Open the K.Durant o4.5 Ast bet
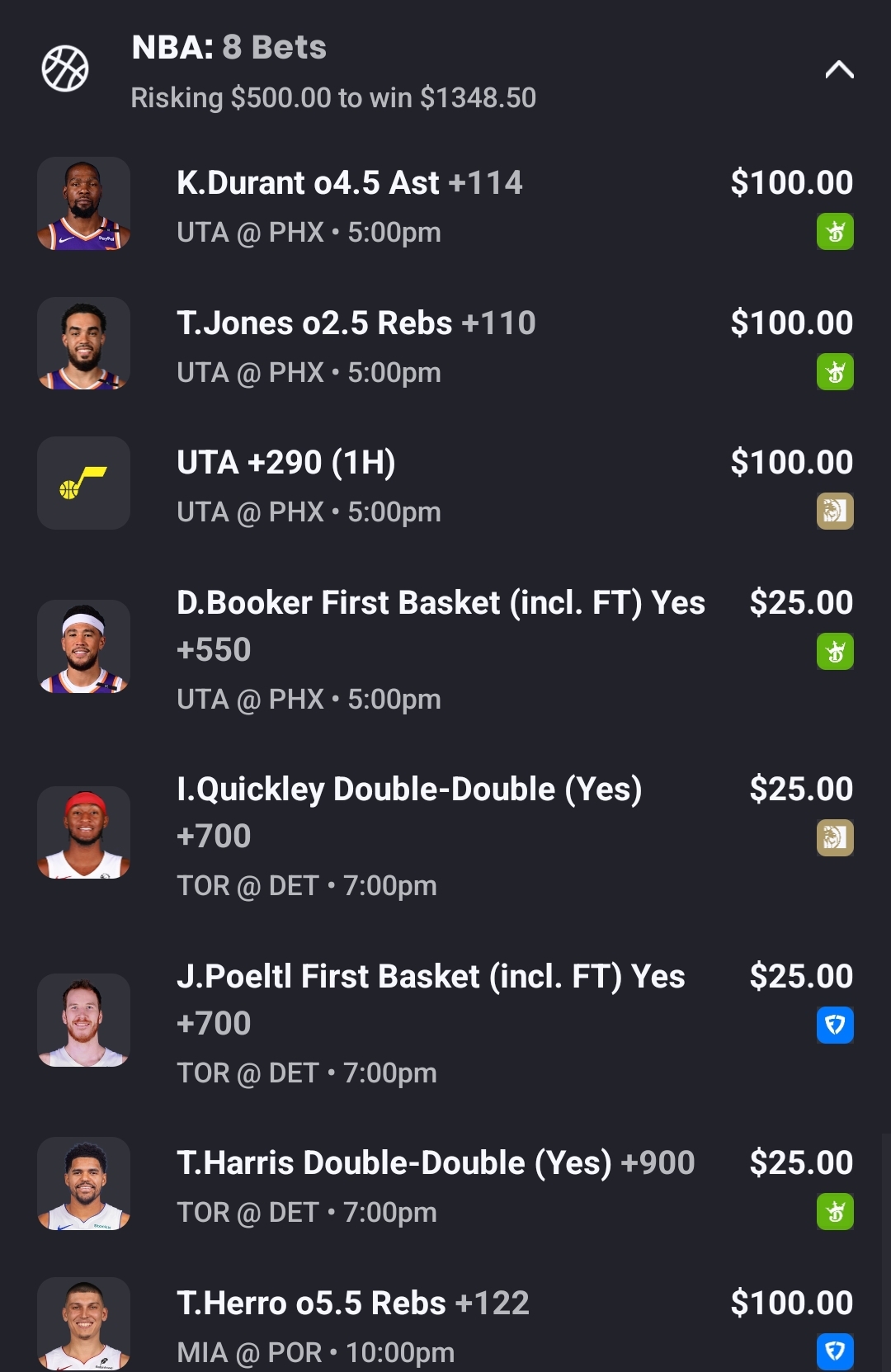The height and width of the screenshot is (1372, 891). pyautogui.click(x=350, y=183)
